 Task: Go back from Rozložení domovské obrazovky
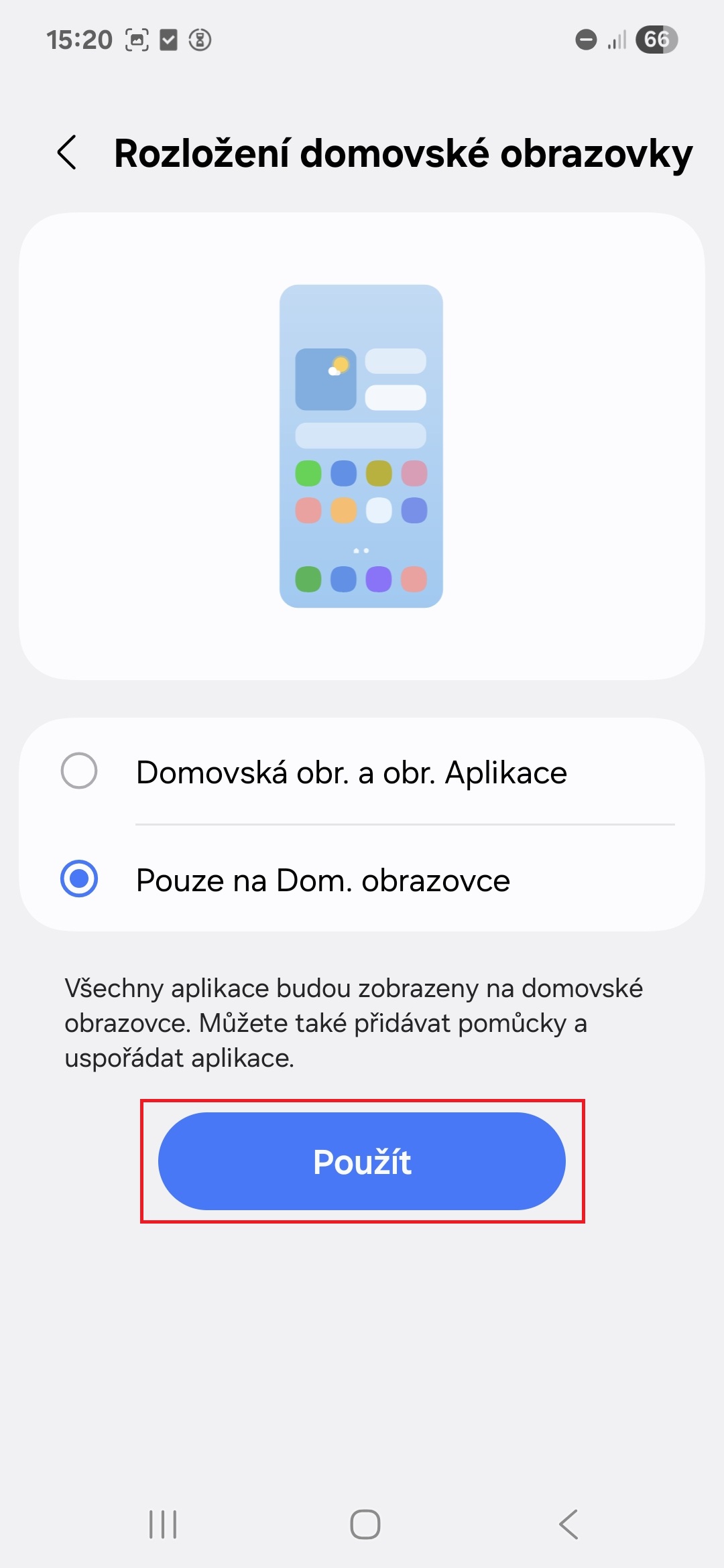coord(67,153)
